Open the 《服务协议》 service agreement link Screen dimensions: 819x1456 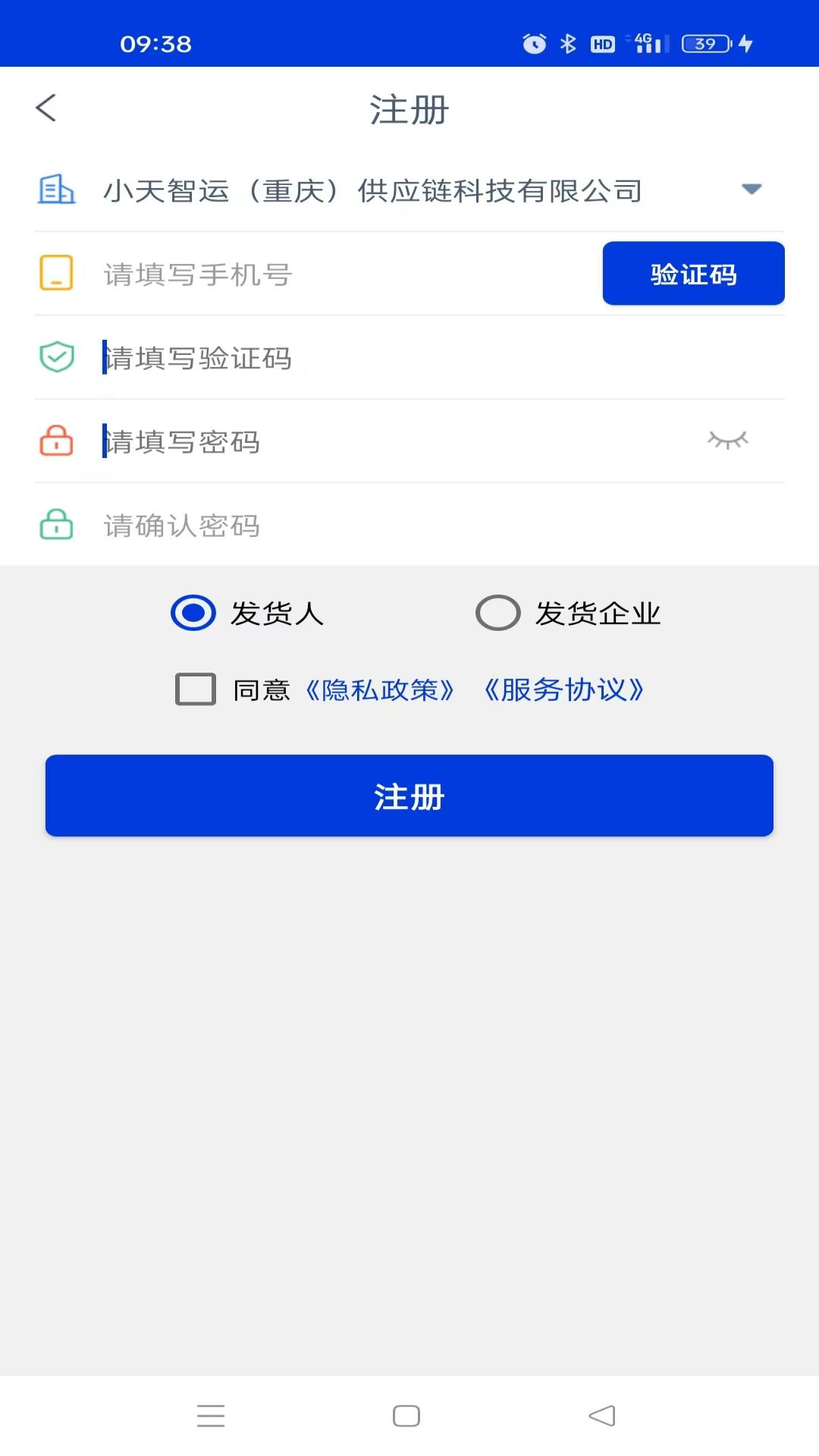point(564,690)
